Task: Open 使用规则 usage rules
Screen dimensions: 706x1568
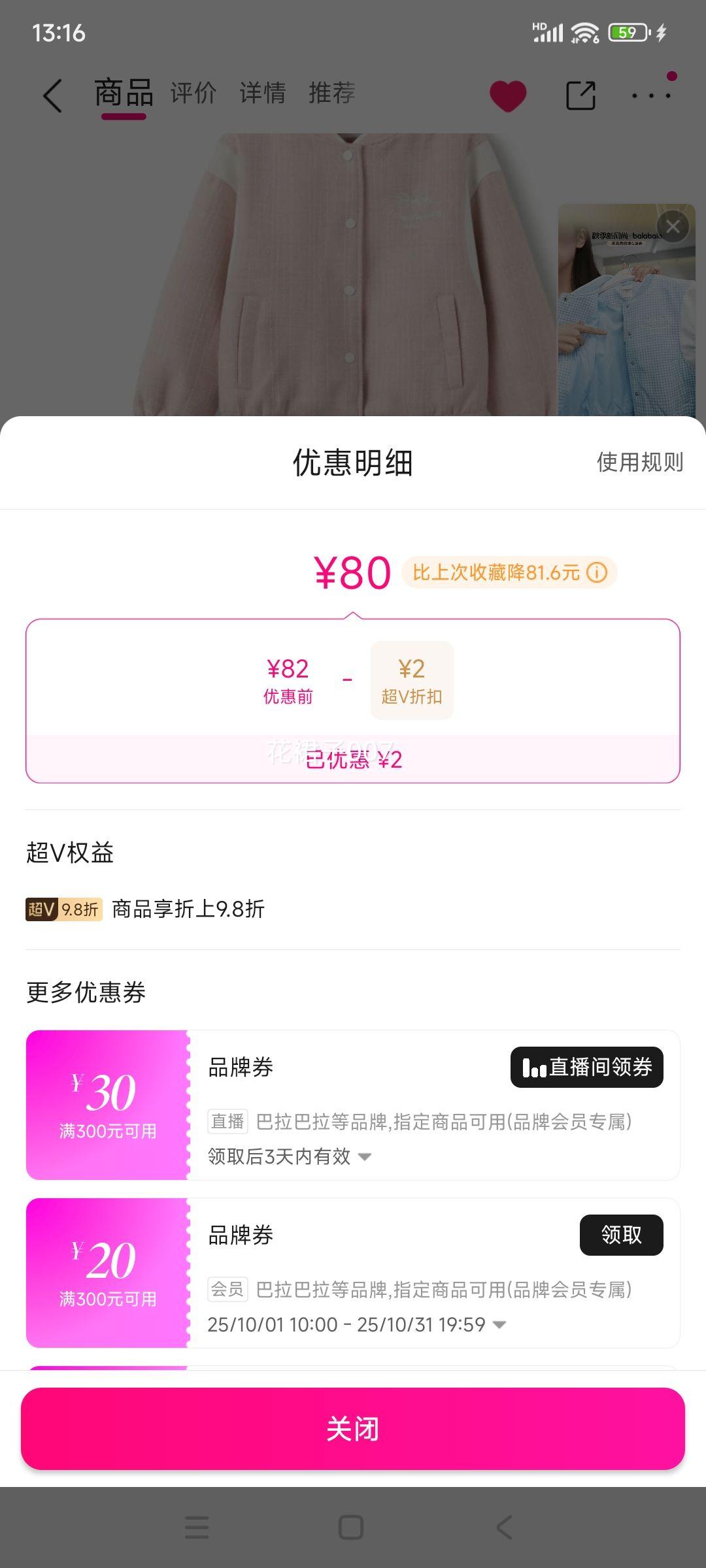Action: coord(639,462)
